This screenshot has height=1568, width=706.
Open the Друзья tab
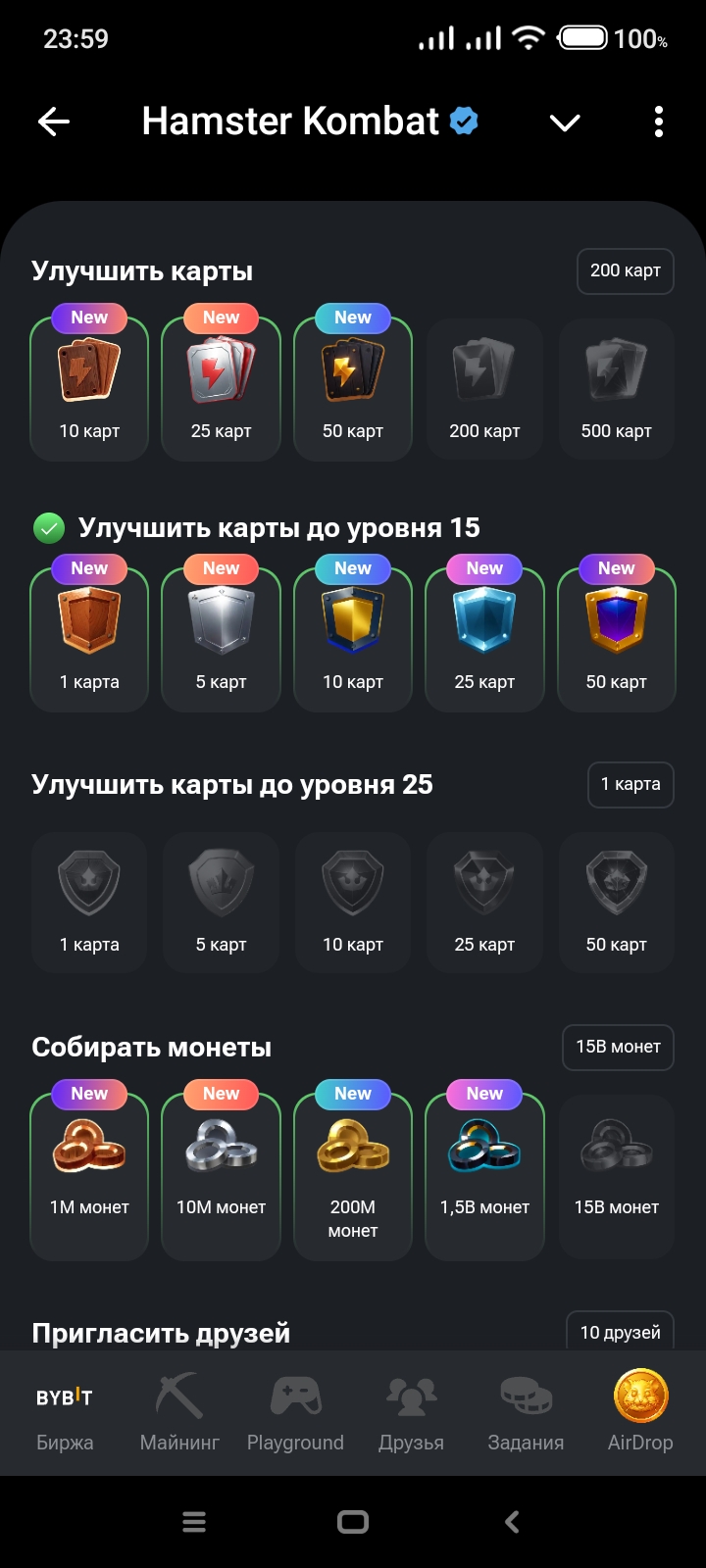pos(411,1413)
